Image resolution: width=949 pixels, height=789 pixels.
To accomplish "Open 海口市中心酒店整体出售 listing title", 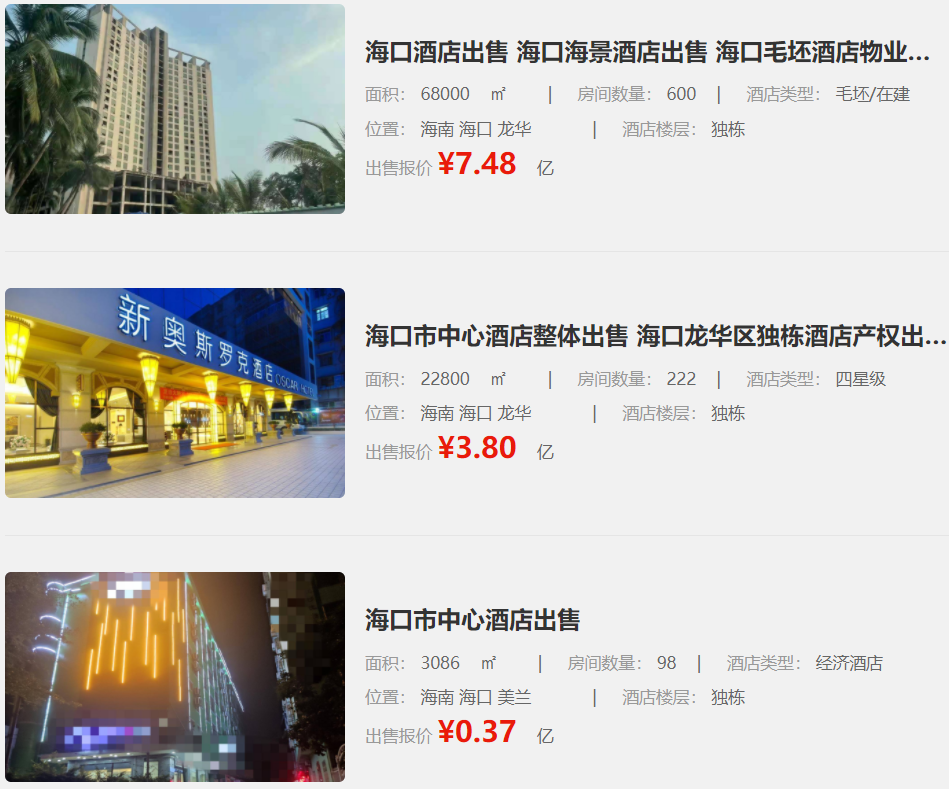I will (655, 336).
